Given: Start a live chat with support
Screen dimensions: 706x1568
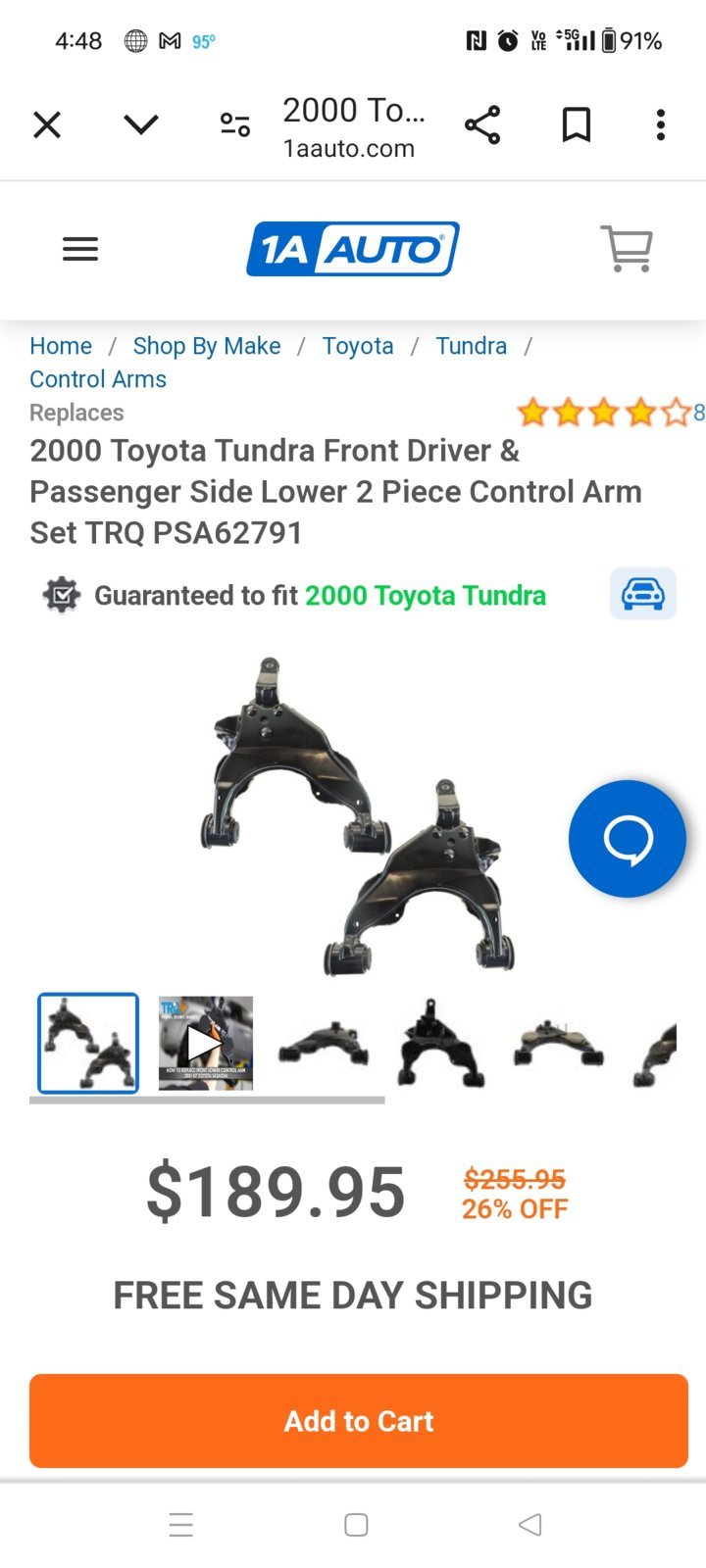Looking at the screenshot, I should (628, 839).
